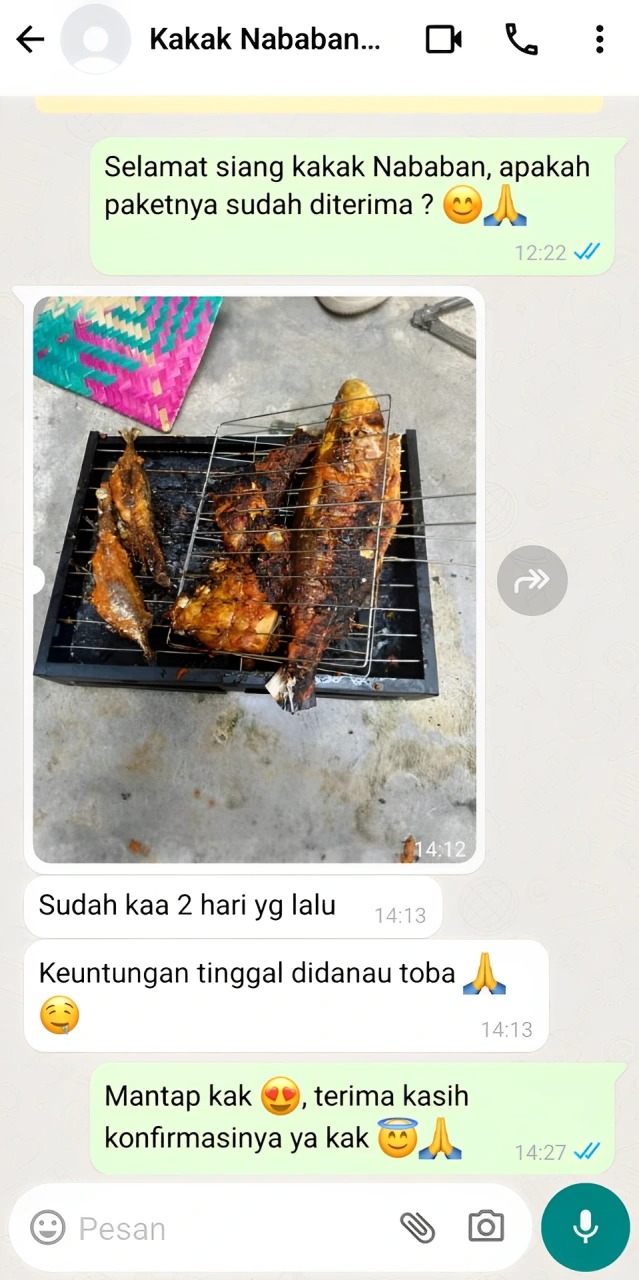639x1280 pixels.
Task: Attach a file with the paperclip
Action: 415,1227
